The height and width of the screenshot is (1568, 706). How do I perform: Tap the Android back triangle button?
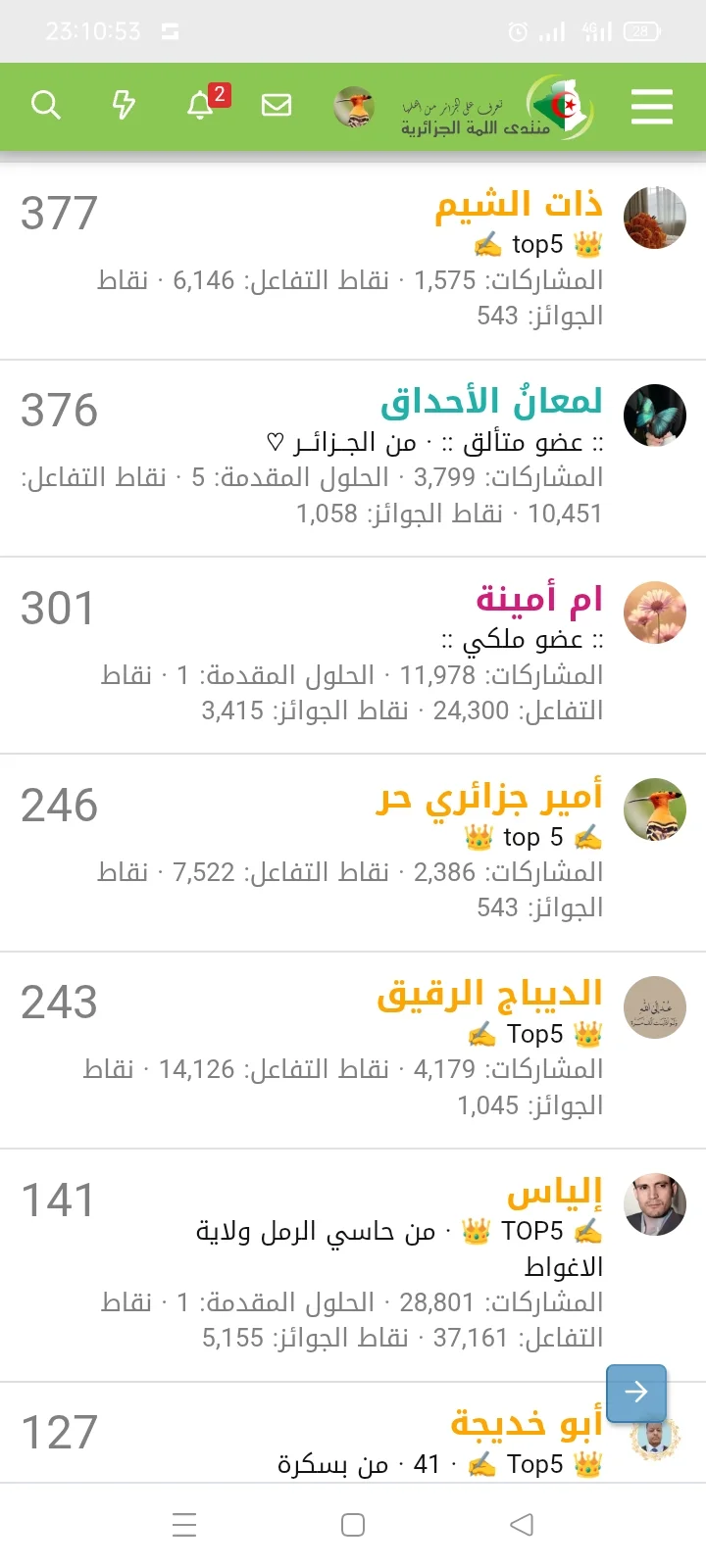coord(521,1525)
